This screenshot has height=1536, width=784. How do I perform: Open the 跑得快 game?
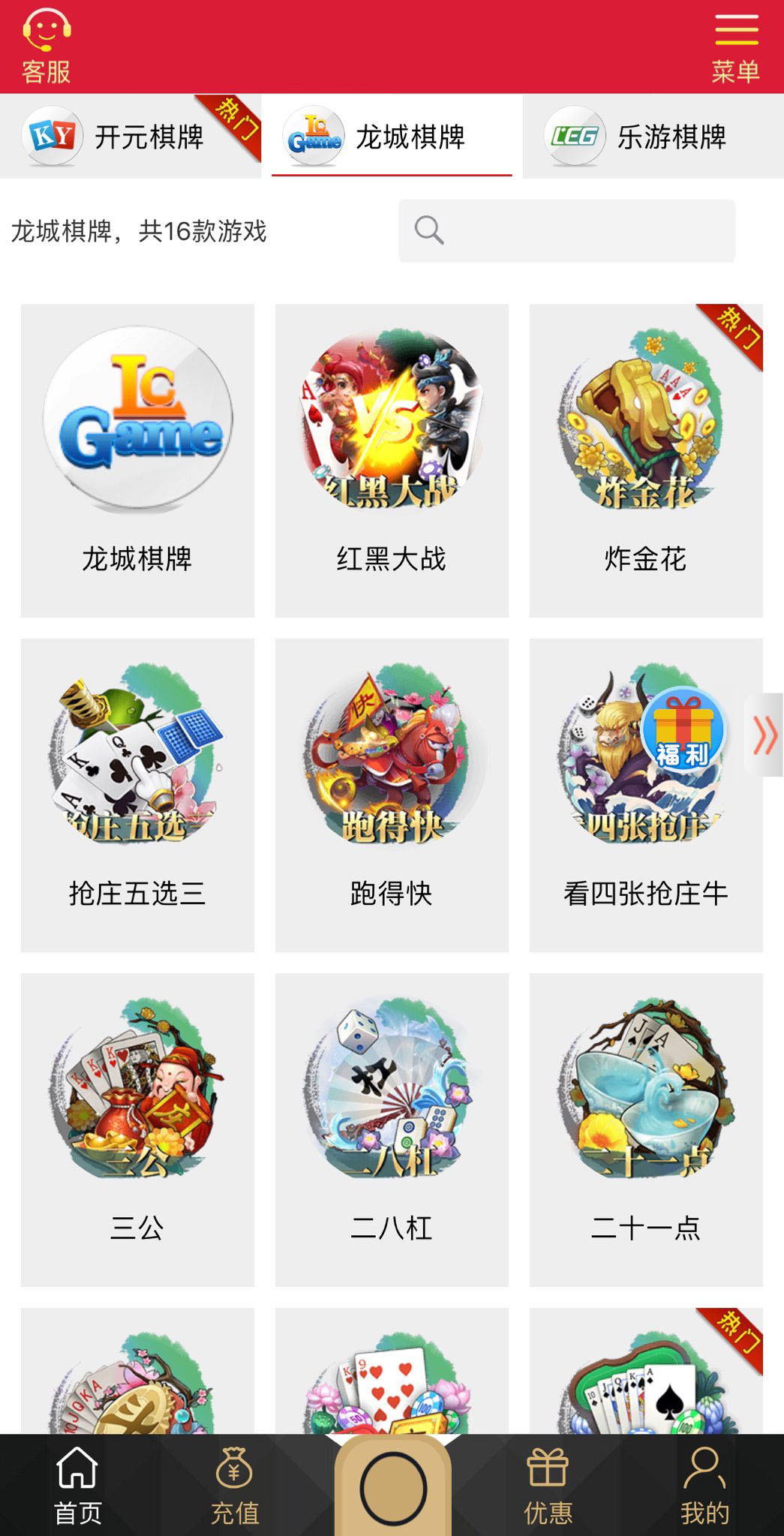coord(392,795)
